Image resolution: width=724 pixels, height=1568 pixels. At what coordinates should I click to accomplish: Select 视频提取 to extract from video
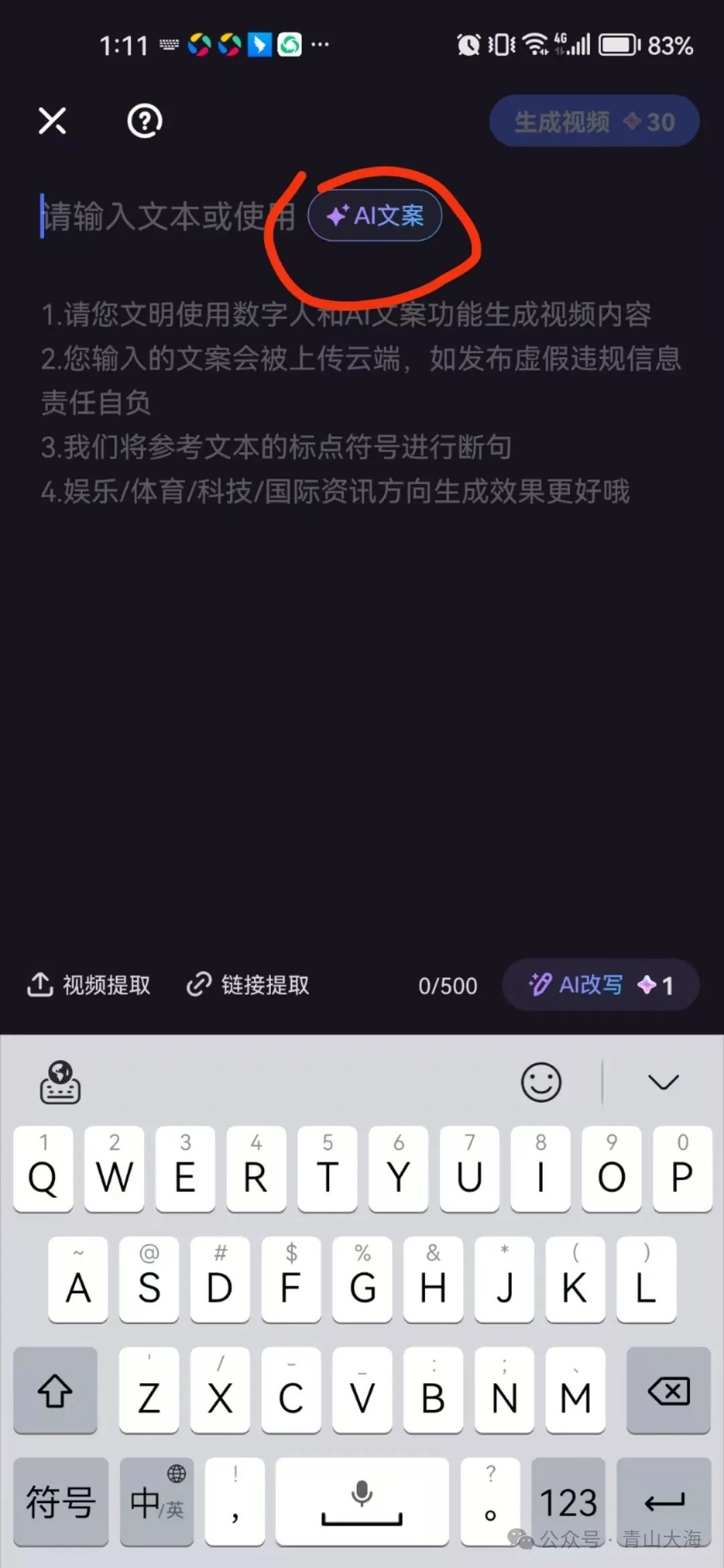(x=89, y=985)
